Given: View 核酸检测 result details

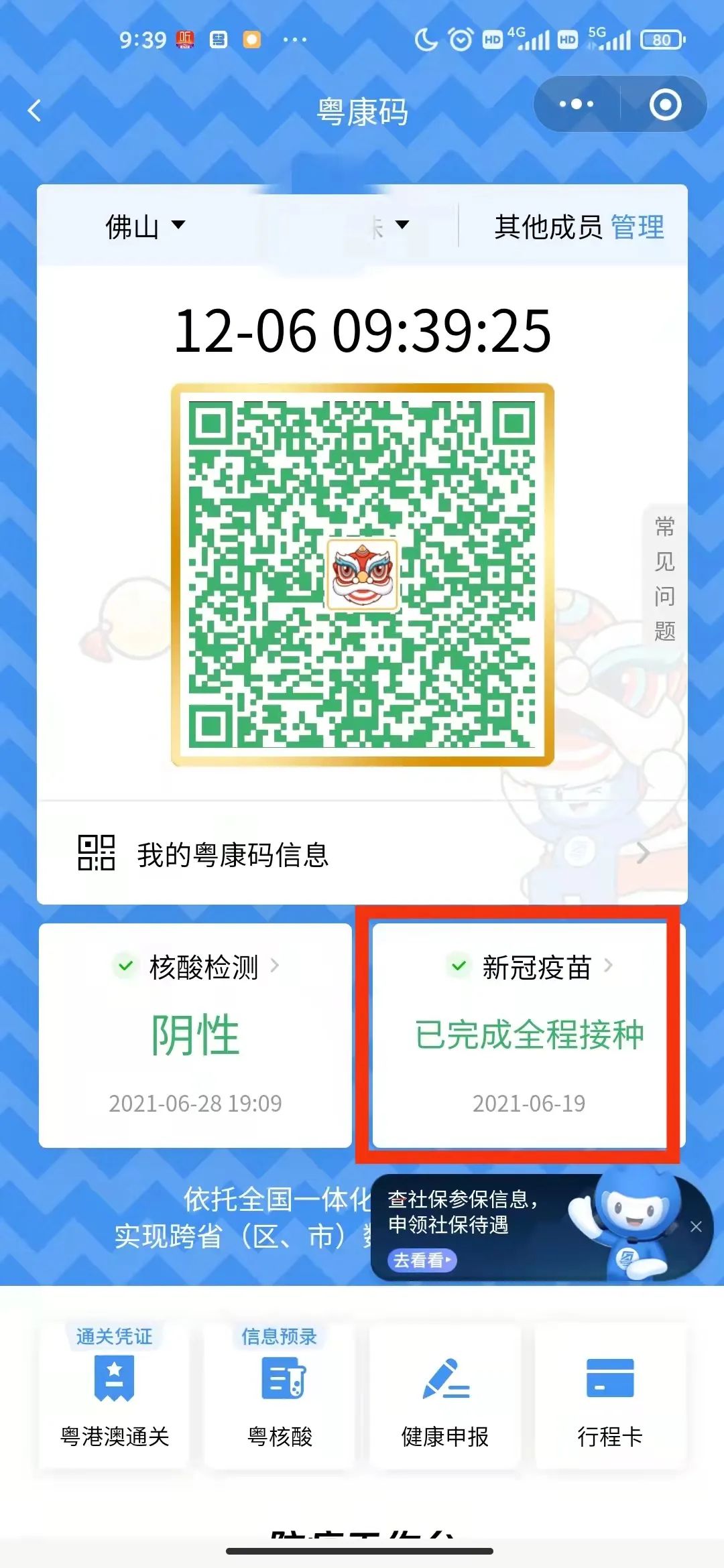Looking at the screenshot, I should coord(195,1034).
